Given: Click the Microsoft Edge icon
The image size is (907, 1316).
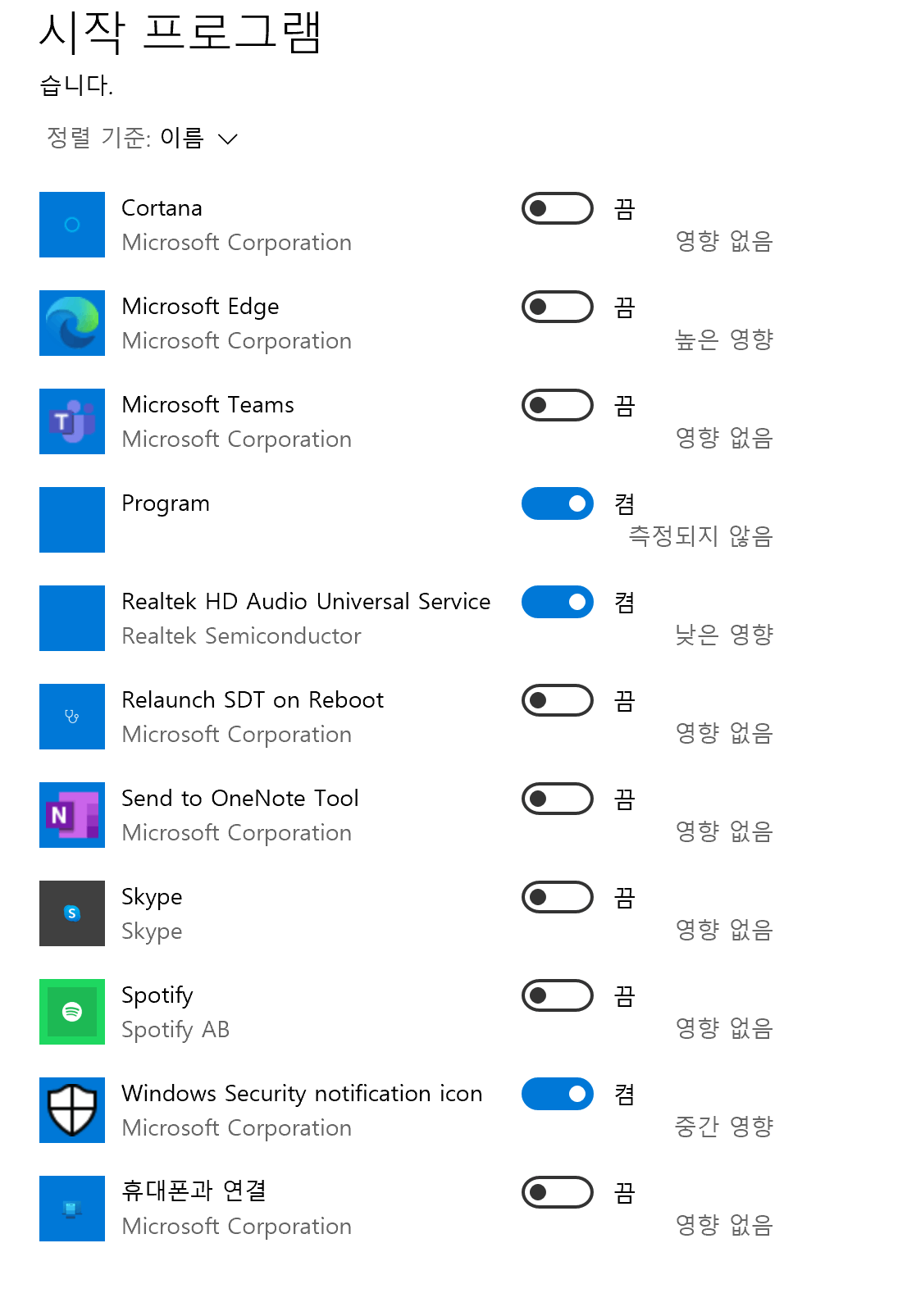Looking at the screenshot, I should coord(71,323).
